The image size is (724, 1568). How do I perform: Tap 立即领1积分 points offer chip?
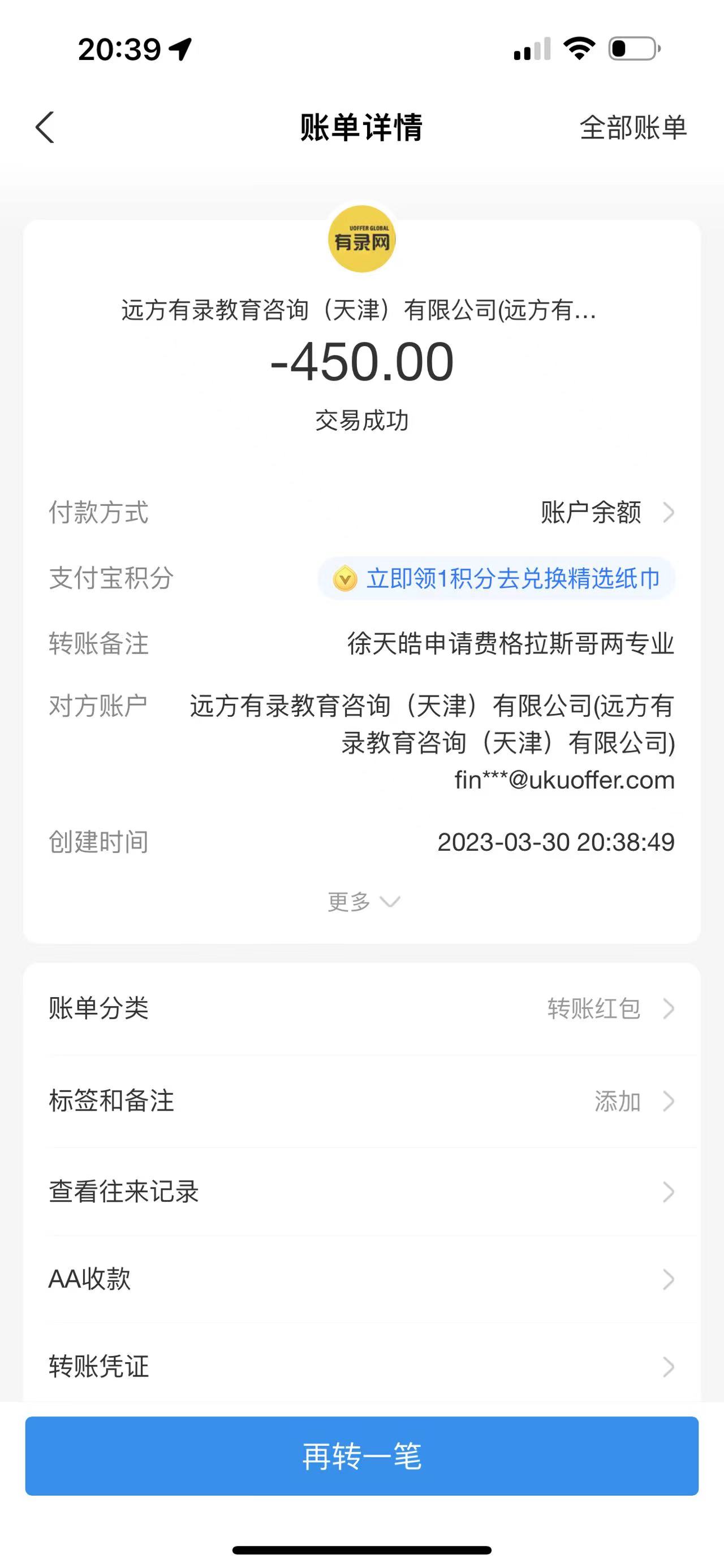pos(496,578)
